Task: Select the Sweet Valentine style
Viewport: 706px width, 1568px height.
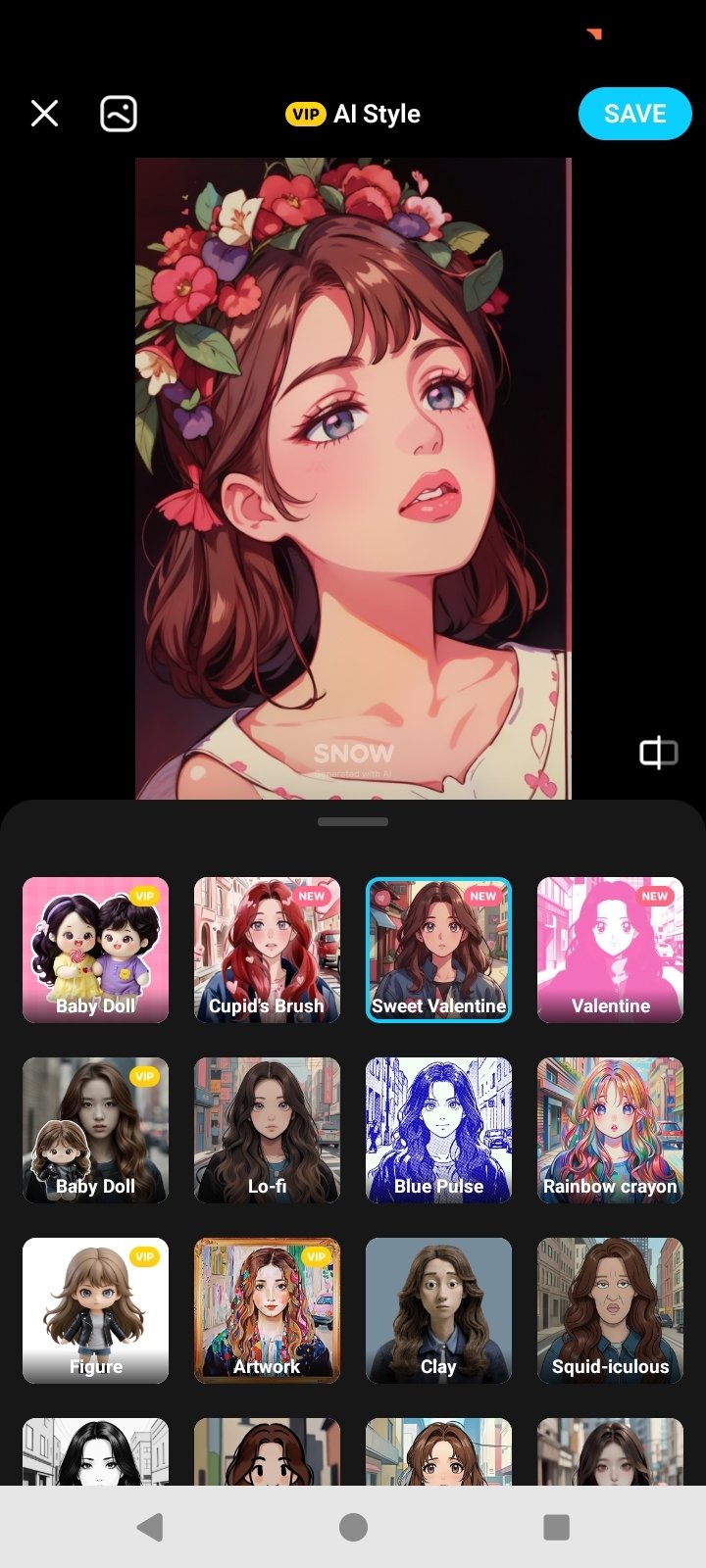Action: coord(438,950)
